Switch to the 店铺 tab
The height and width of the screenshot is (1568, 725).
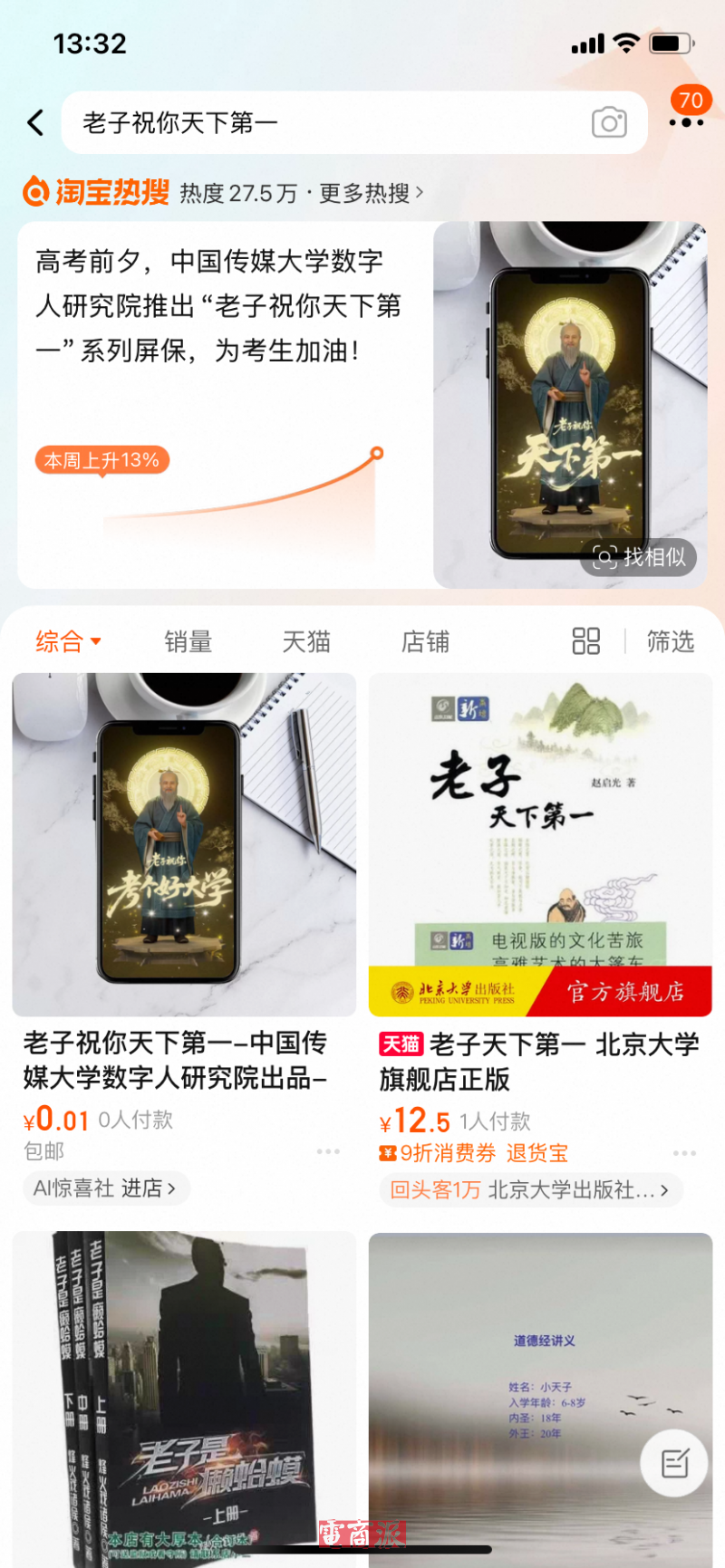click(425, 642)
